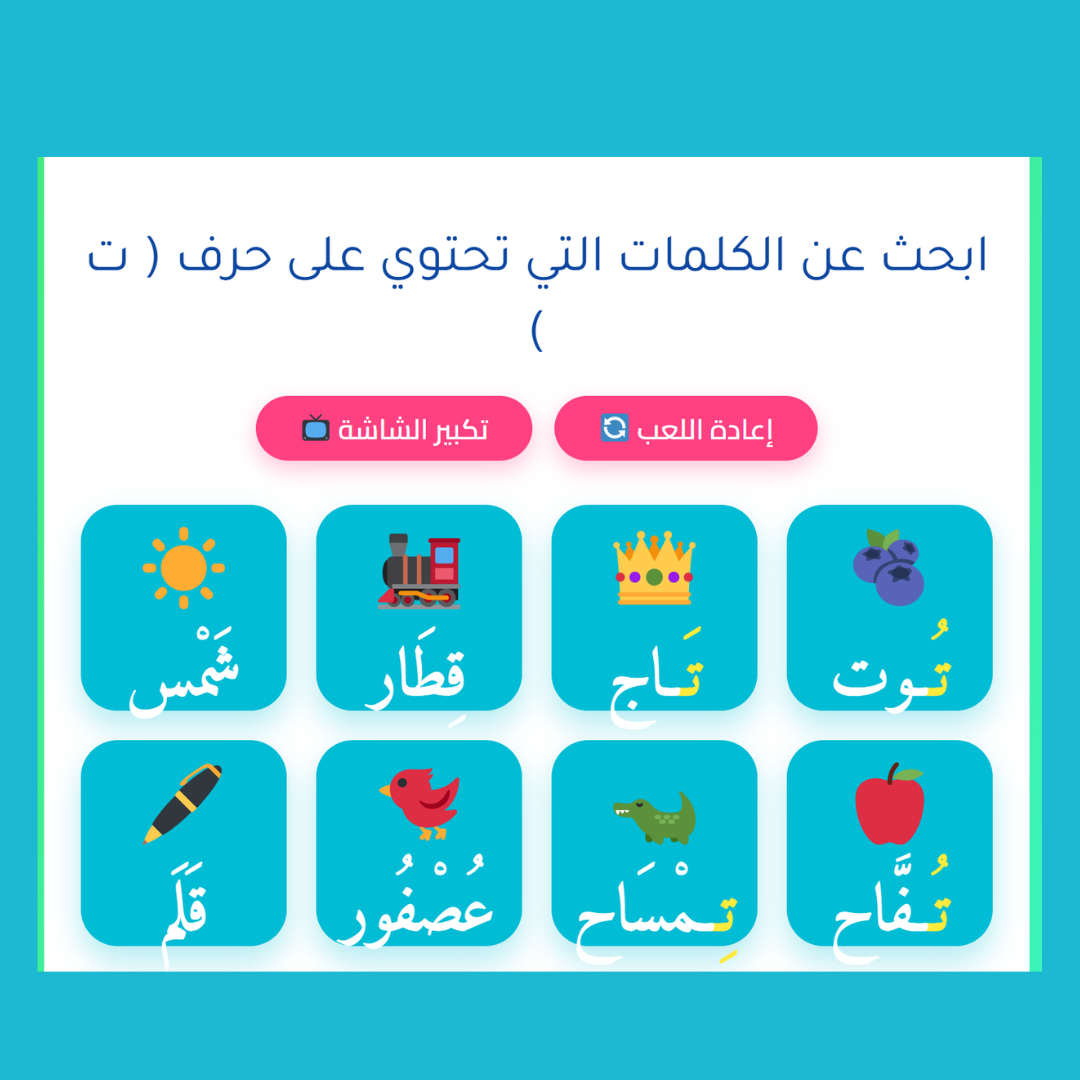
Task: Choose the شَمْس sun card
Action: pos(183,608)
